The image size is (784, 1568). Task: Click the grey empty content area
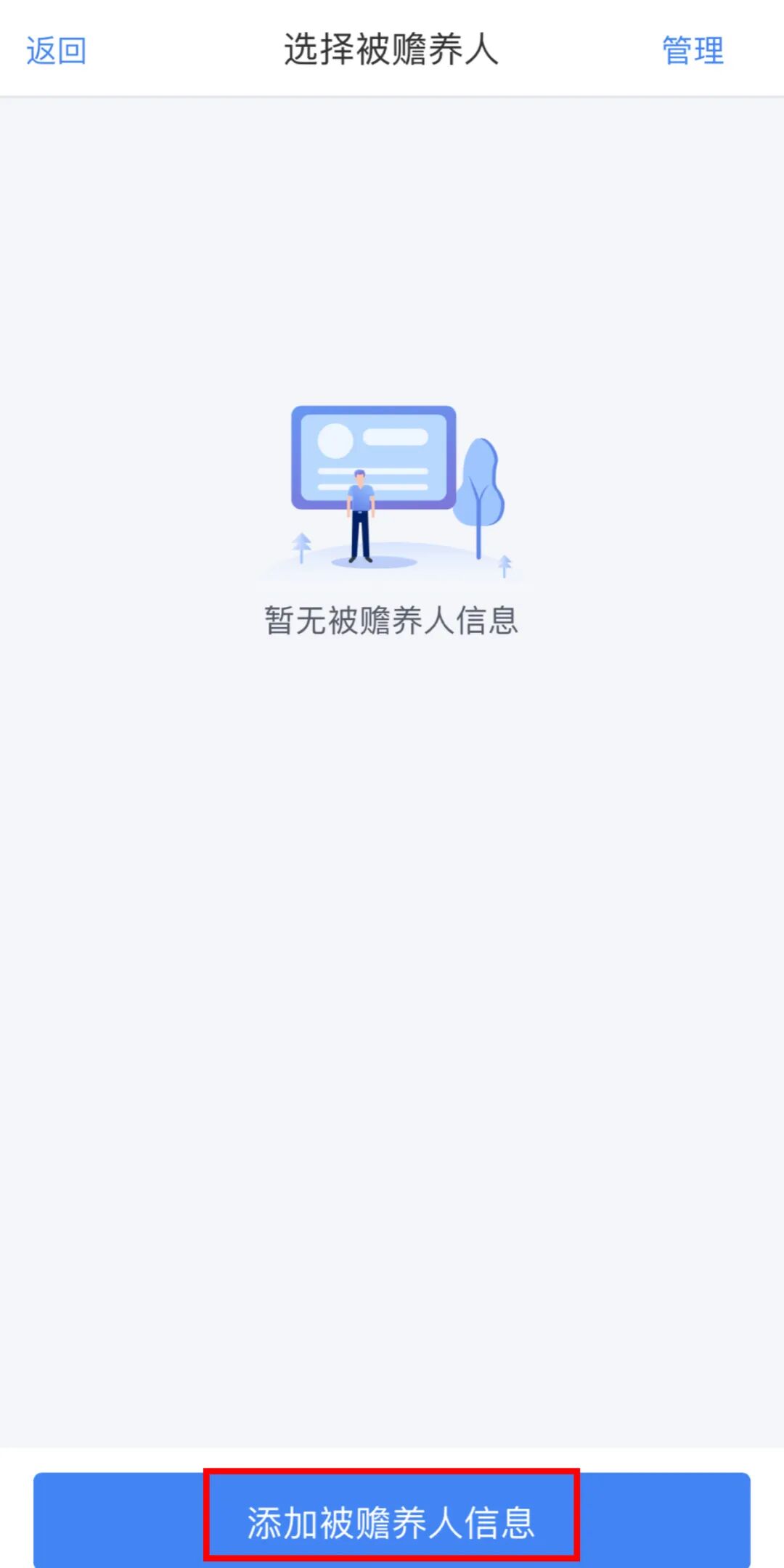[392, 1016]
